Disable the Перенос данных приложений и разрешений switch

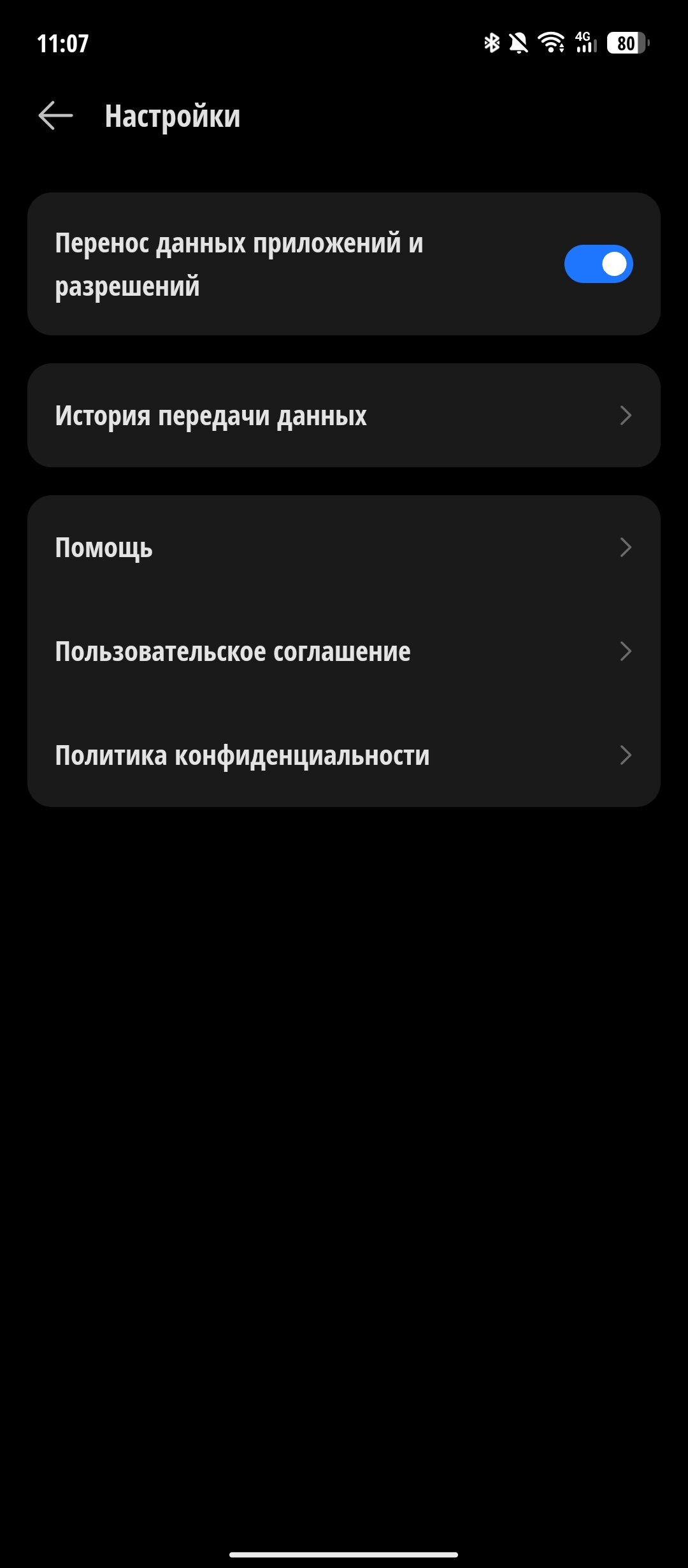(598, 264)
